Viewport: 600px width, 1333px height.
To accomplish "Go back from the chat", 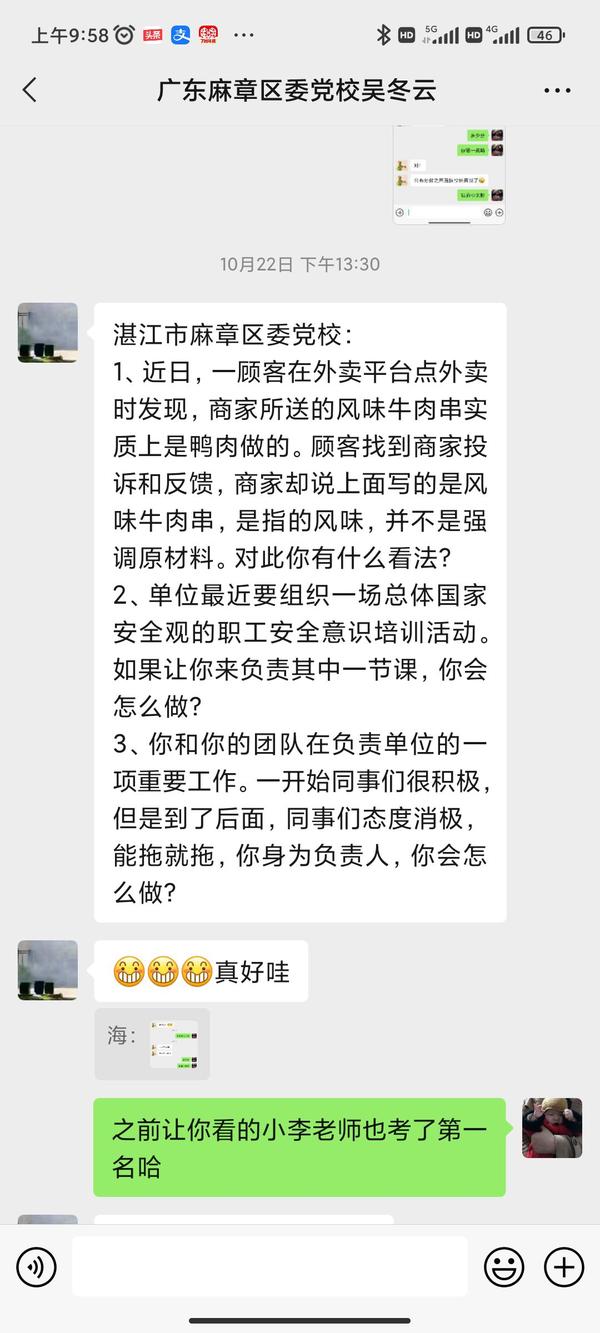I will (x=29, y=90).
